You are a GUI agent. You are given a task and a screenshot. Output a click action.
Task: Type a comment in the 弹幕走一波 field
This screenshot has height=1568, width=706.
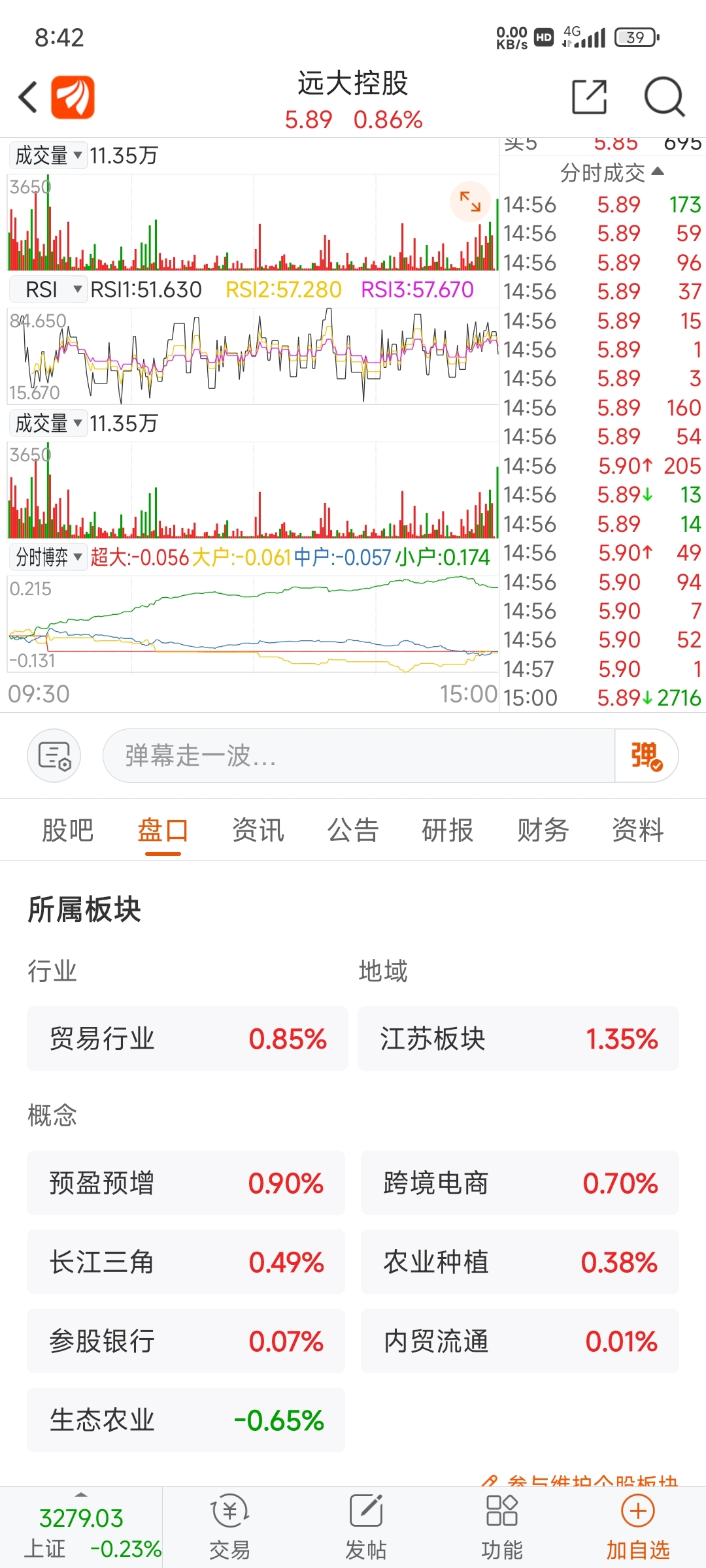(x=359, y=756)
